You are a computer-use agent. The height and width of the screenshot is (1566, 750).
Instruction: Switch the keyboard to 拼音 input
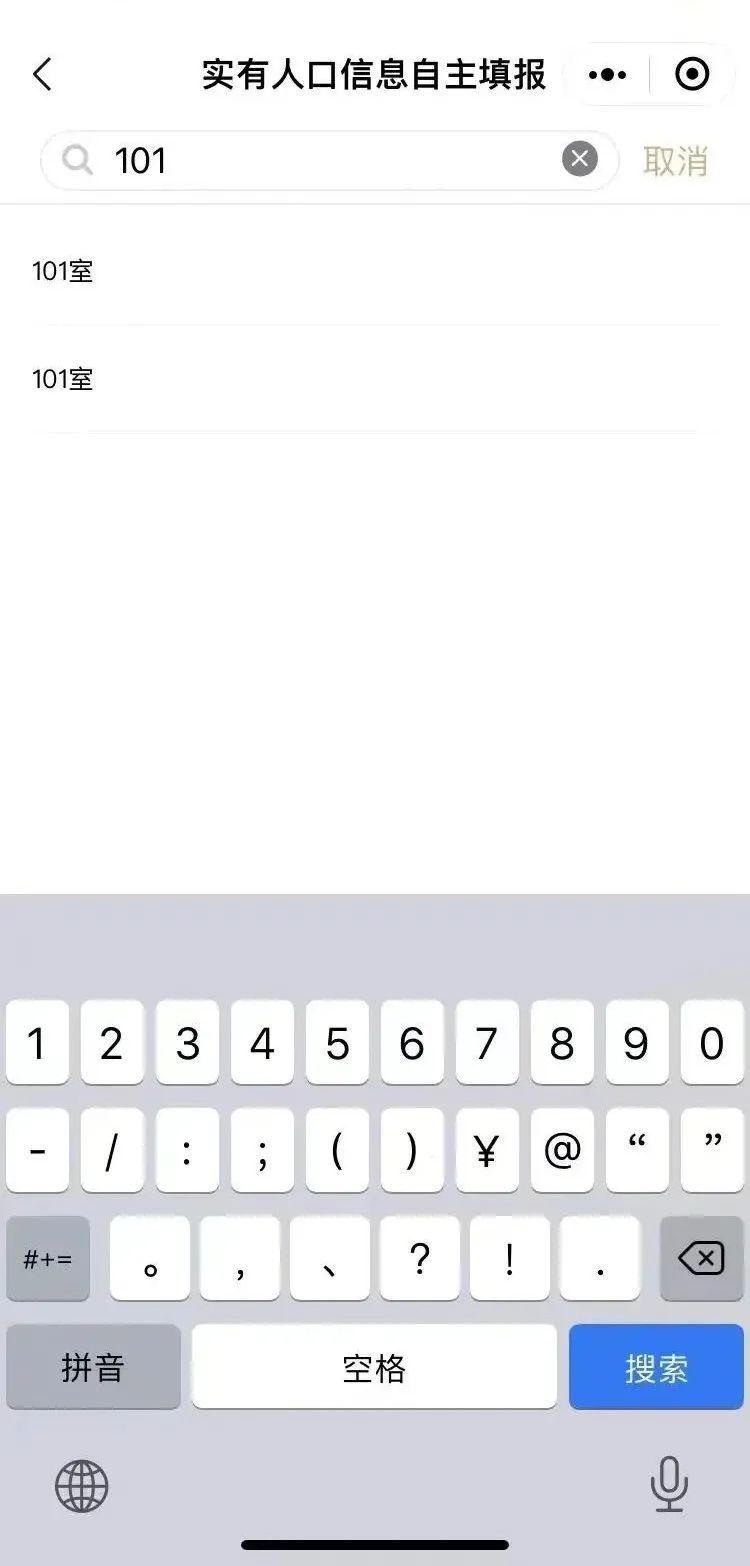(x=93, y=1367)
